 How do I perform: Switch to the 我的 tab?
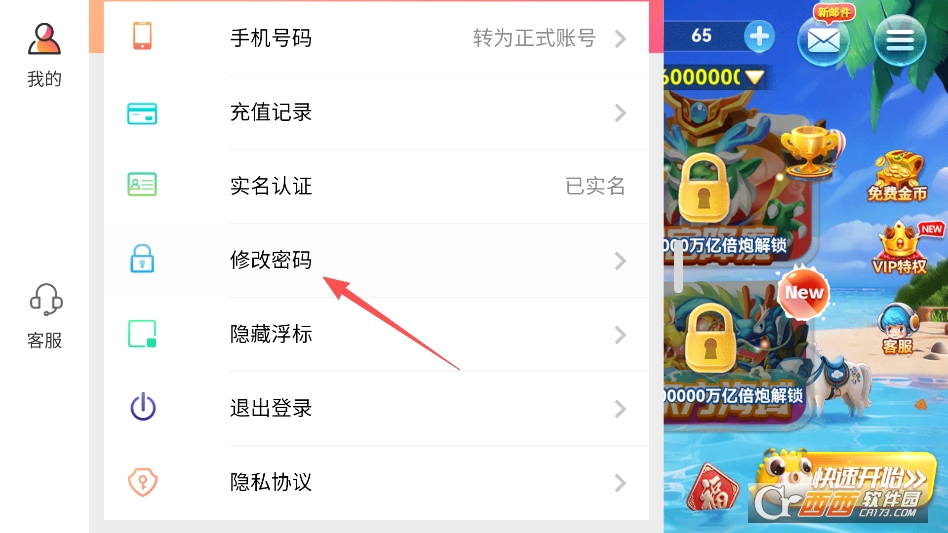point(44,53)
